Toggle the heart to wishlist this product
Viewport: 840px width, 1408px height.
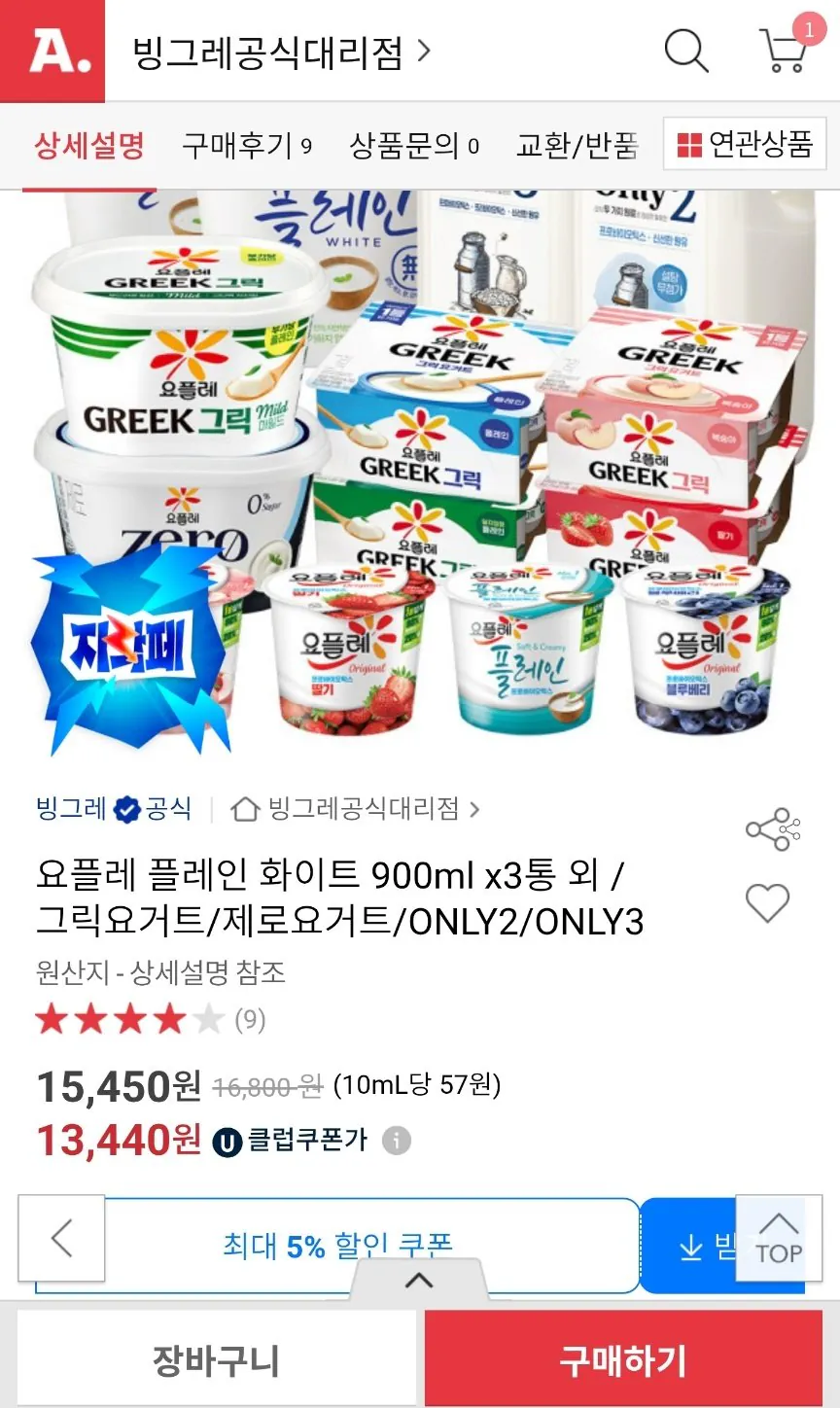[769, 902]
